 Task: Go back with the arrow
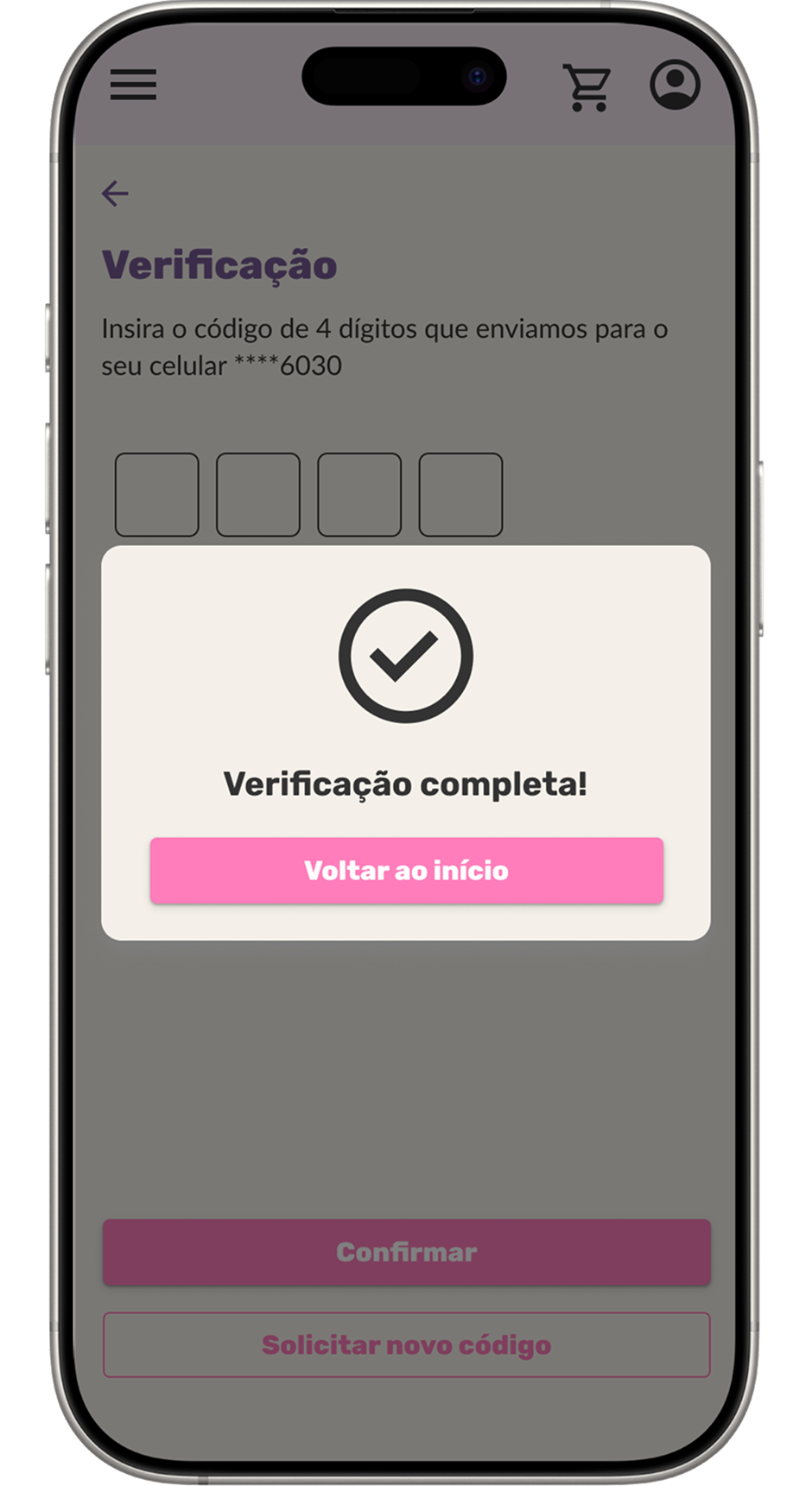pyautogui.click(x=115, y=194)
